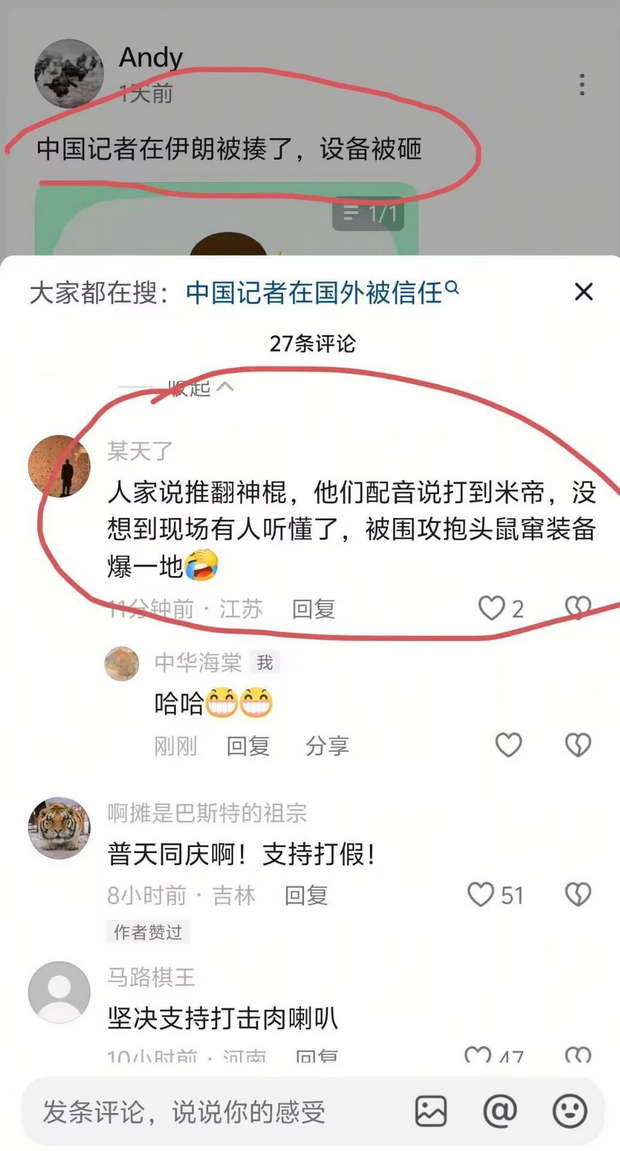Collapse replies with the 收起 arrow
This screenshot has height=1151, width=620.
(201, 387)
